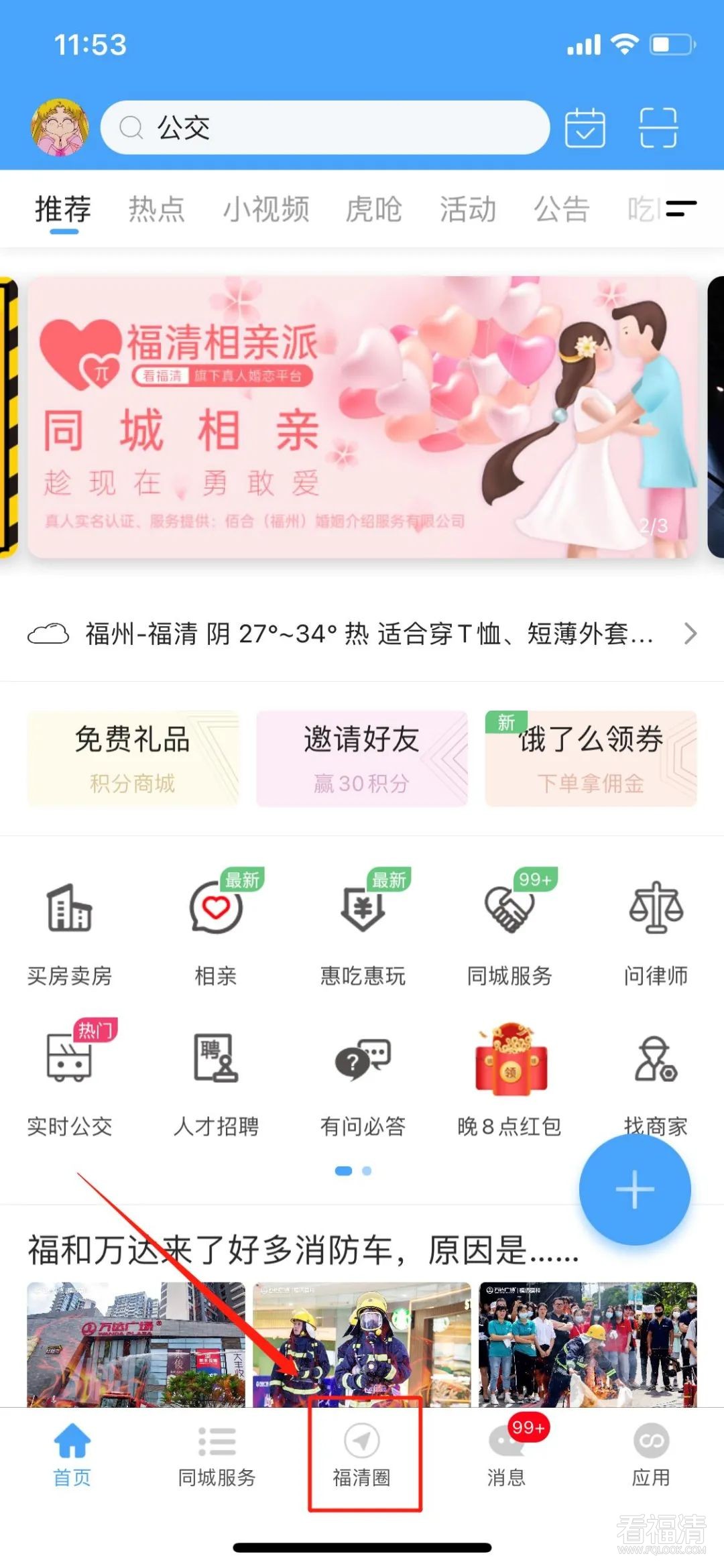Switch to the 热点 tab
Image resolution: width=724 pixels, height=1568 pixels.
coord(156,209)
